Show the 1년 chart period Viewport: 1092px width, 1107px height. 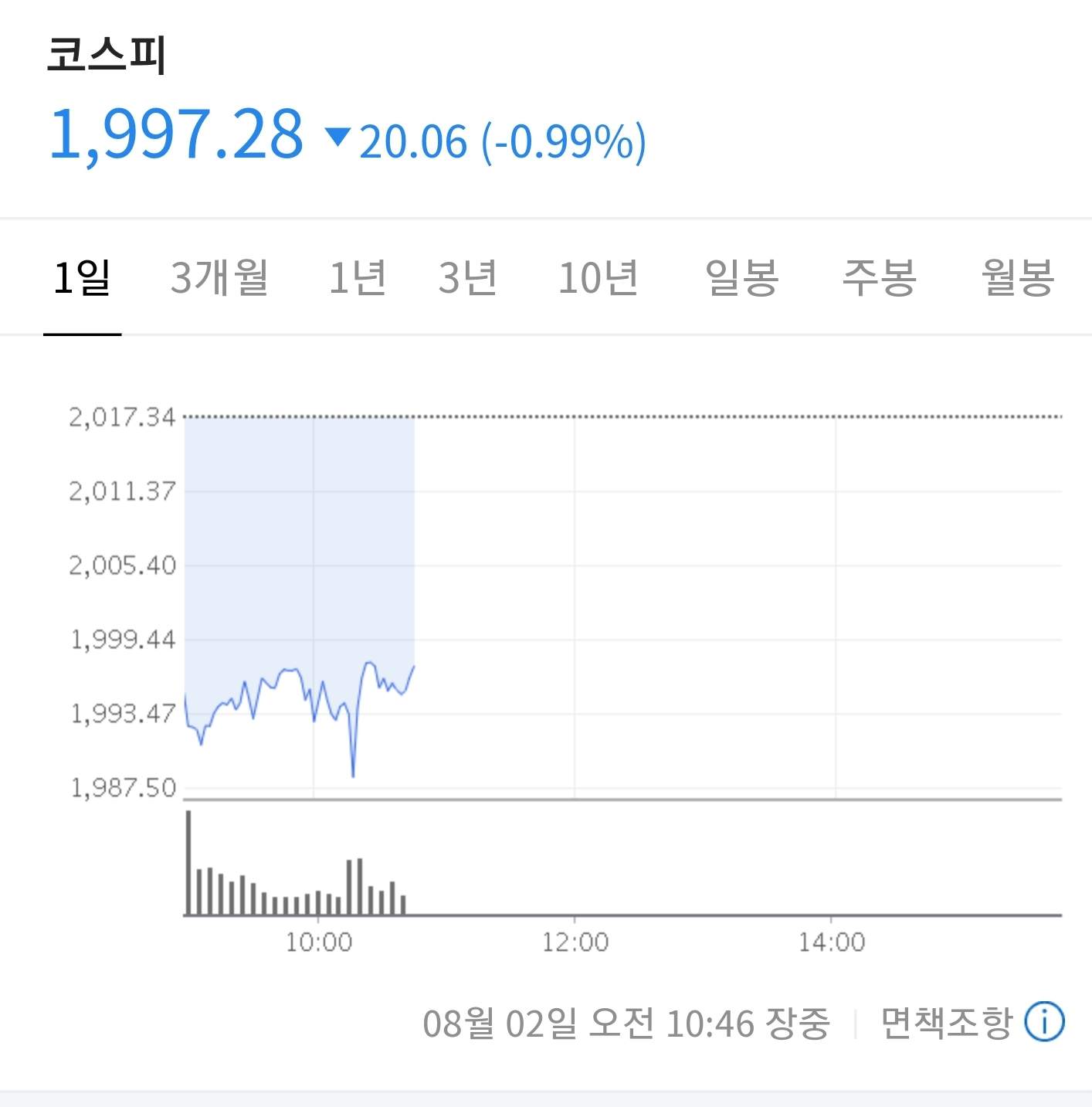(x=358, y=278)
